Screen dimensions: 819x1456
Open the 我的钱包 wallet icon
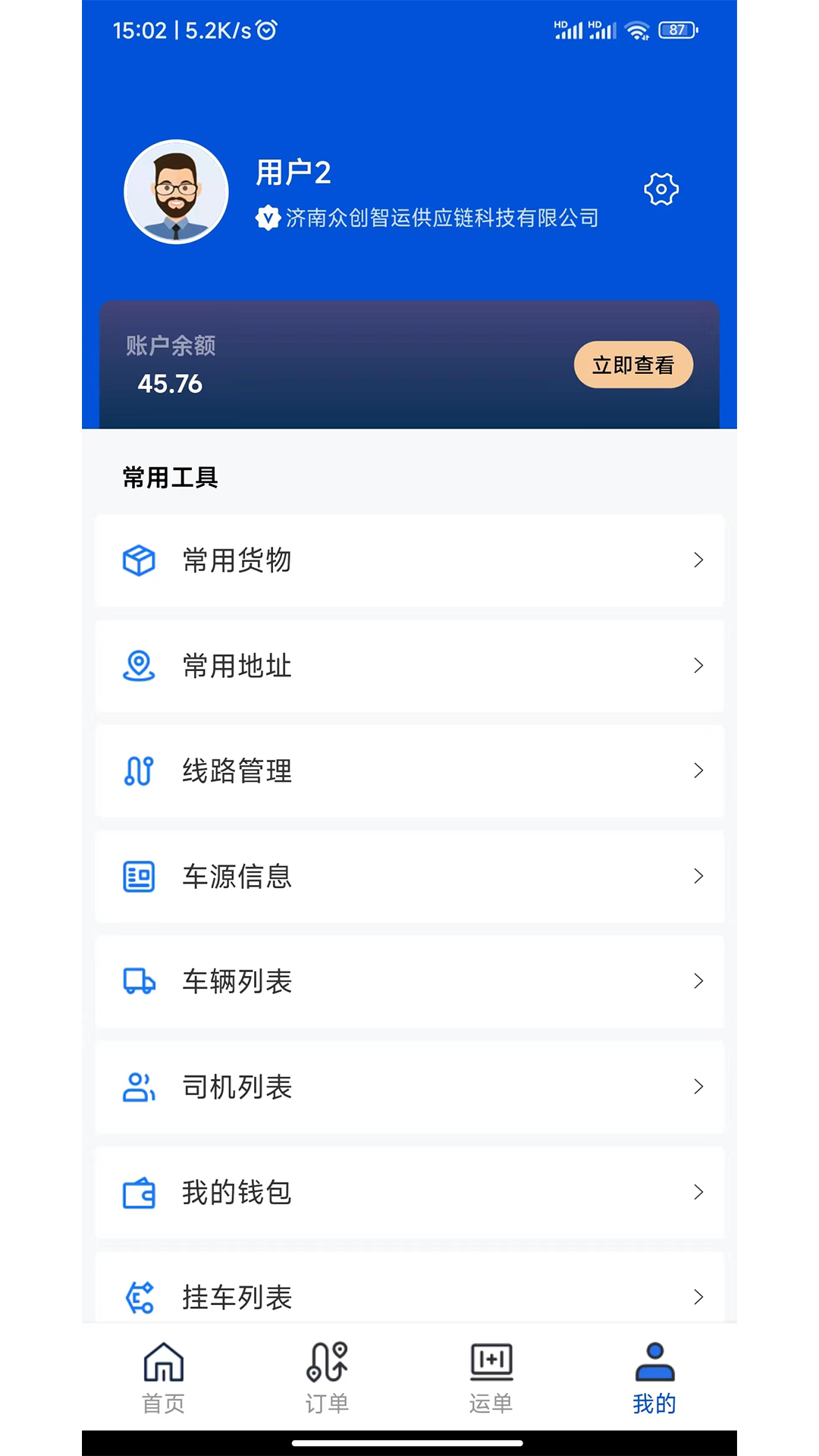coord(139,1193)
